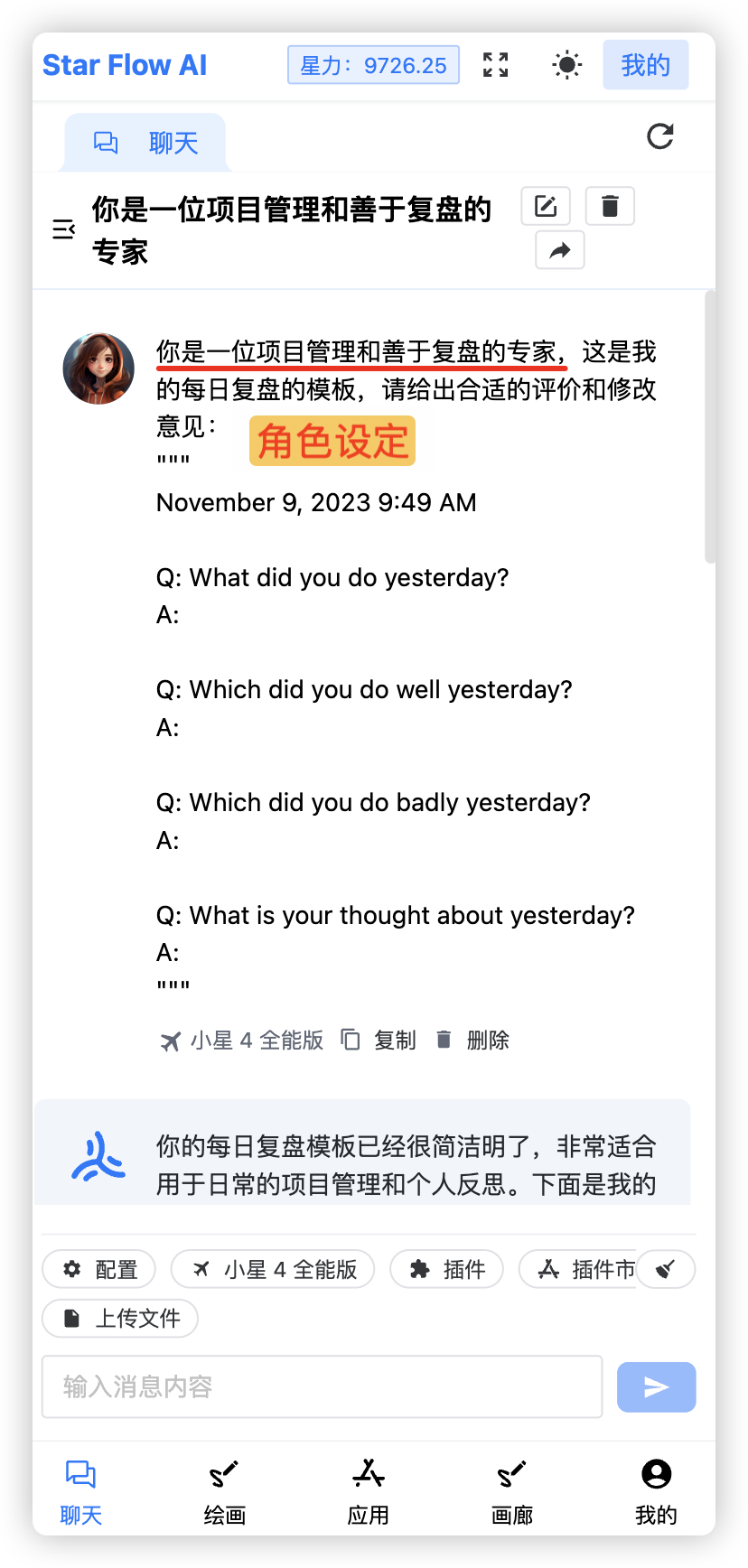Send the message
The width and height of the screenshot is (748, 1568).
656,1386
